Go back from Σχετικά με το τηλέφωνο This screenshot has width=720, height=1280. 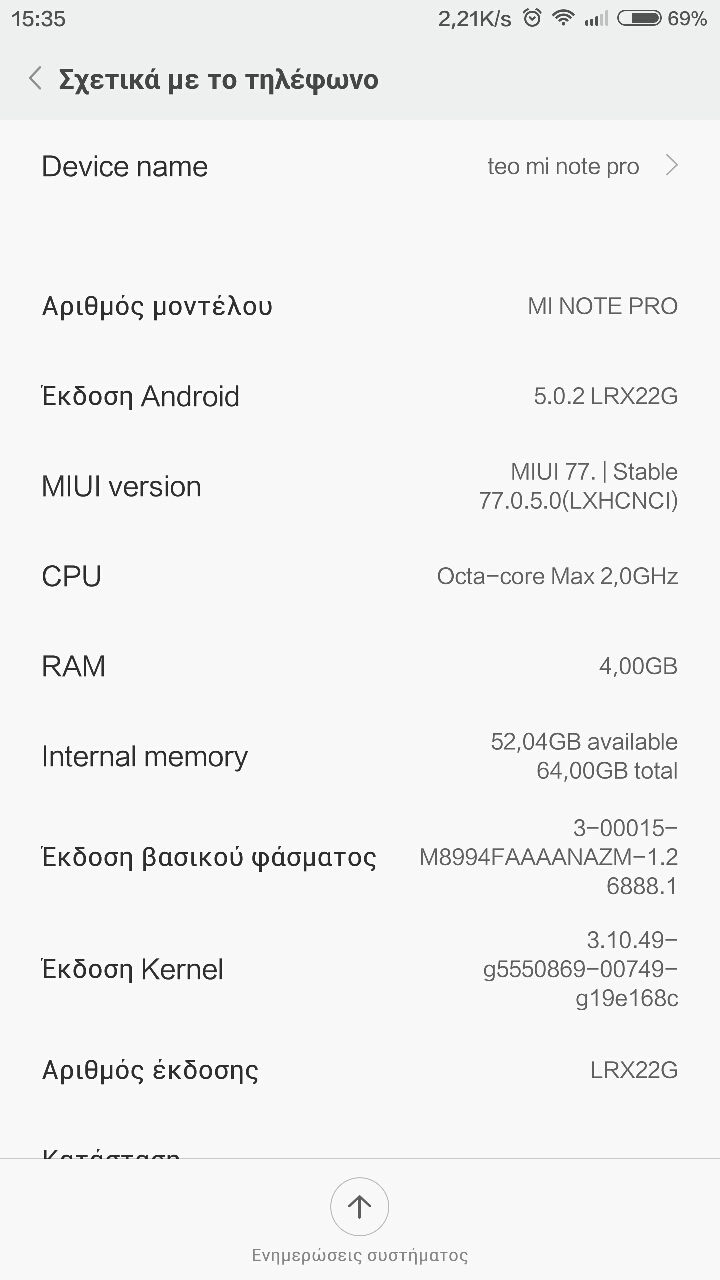[36, 79]
